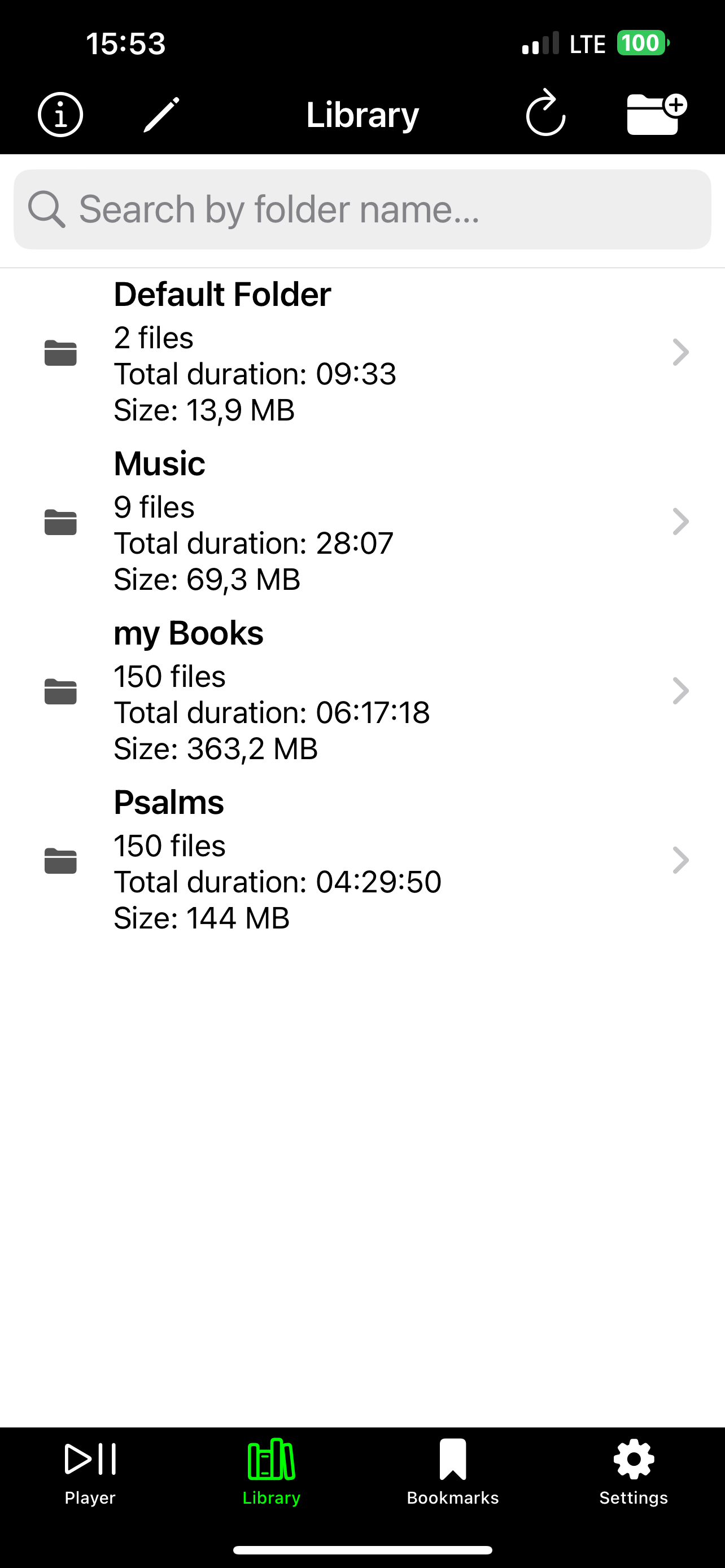Image resolution: width=725 pixels, height=1568 pixels.
Task: Focus the folder name search field
Action: (362, 209)
